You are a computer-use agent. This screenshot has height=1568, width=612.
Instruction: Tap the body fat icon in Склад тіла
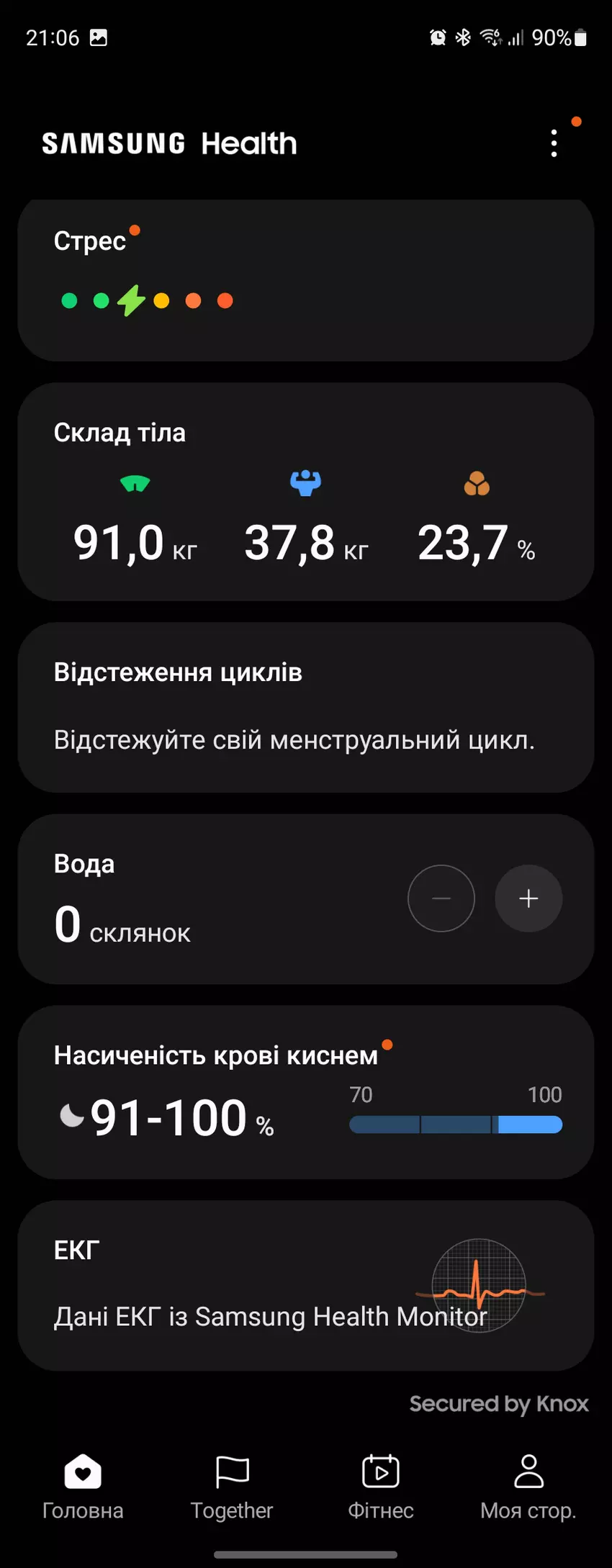(x=477, y=484)
